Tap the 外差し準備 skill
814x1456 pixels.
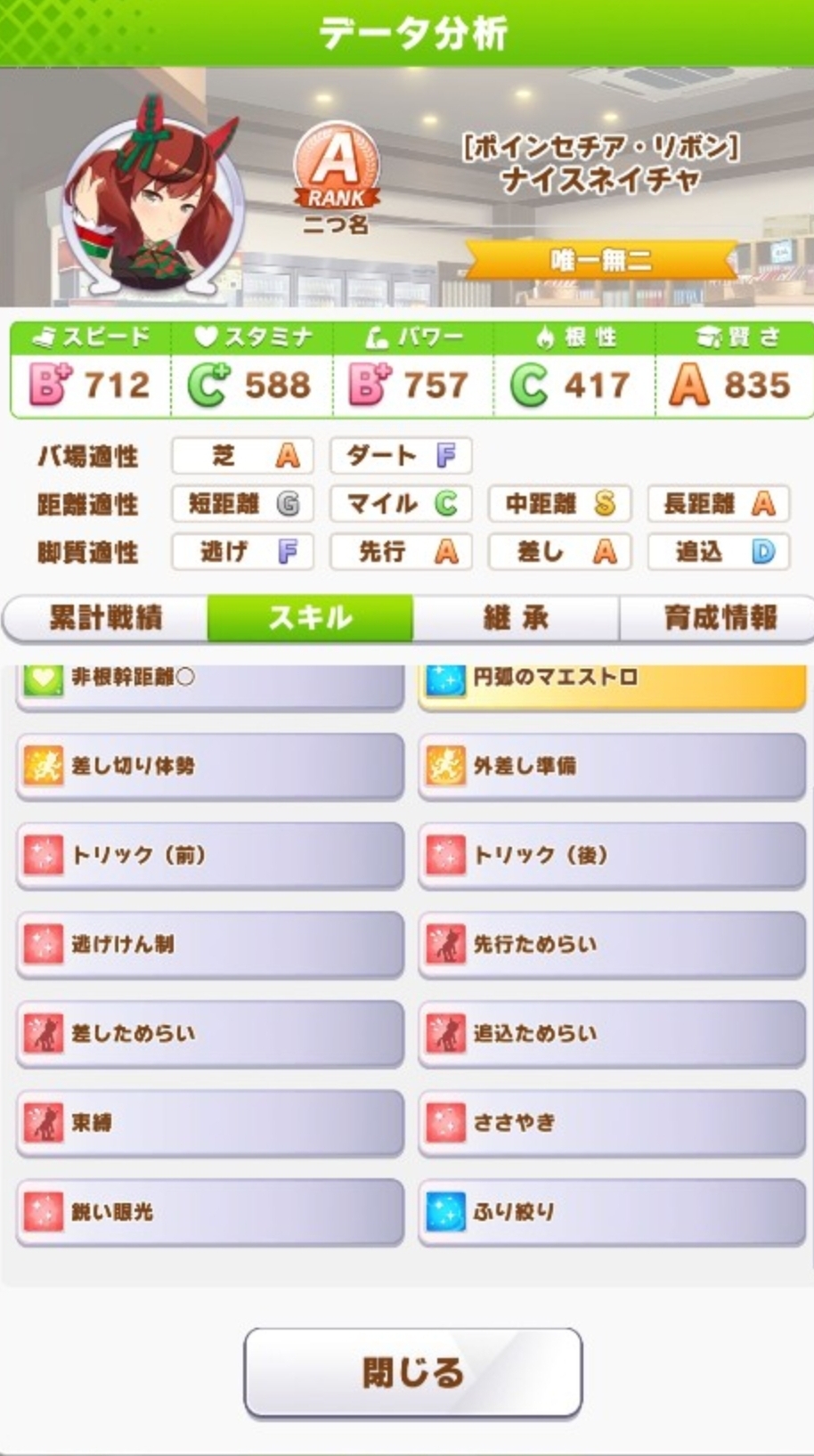tap(612, 766)
